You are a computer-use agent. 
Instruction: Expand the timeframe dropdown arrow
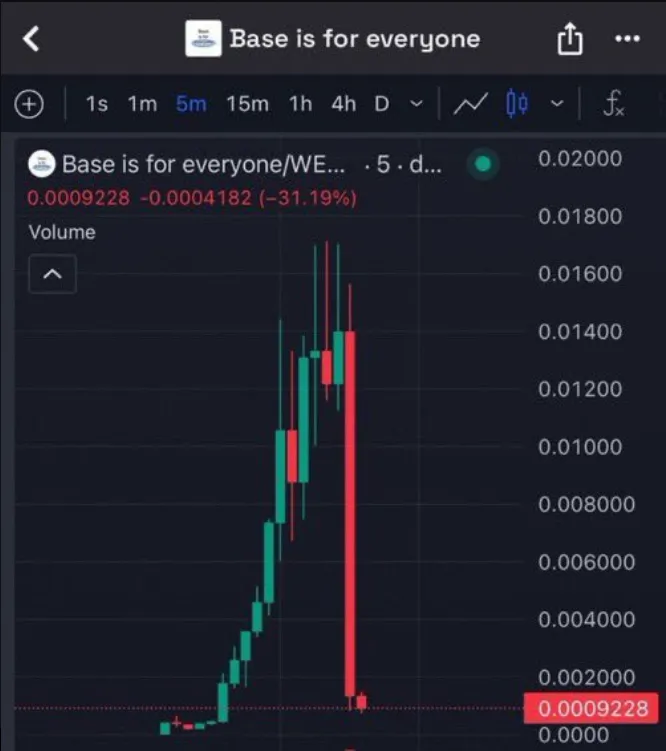tap(417, 104)
